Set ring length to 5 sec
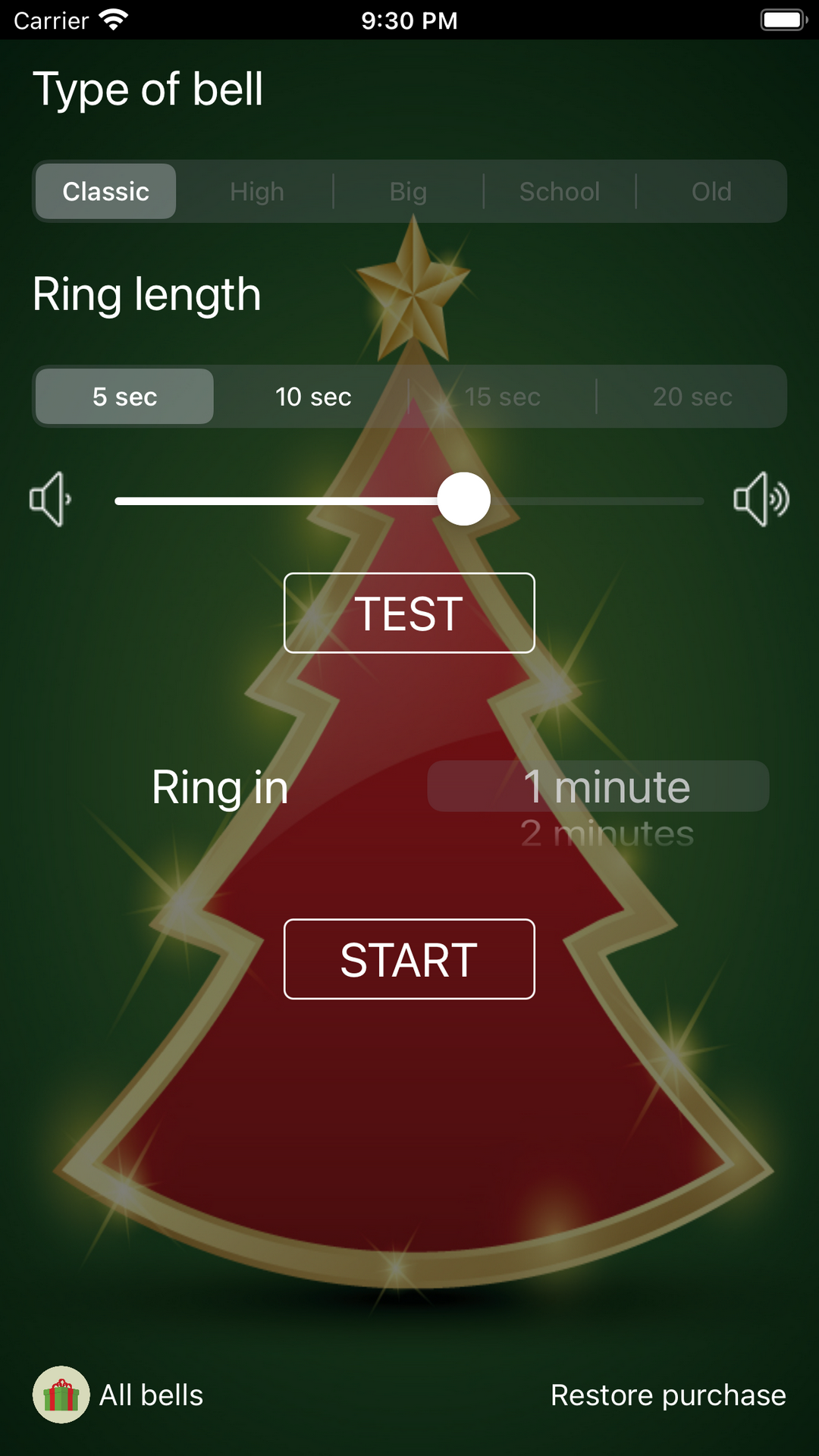819x1456 pixels. [x=124, y=396]
